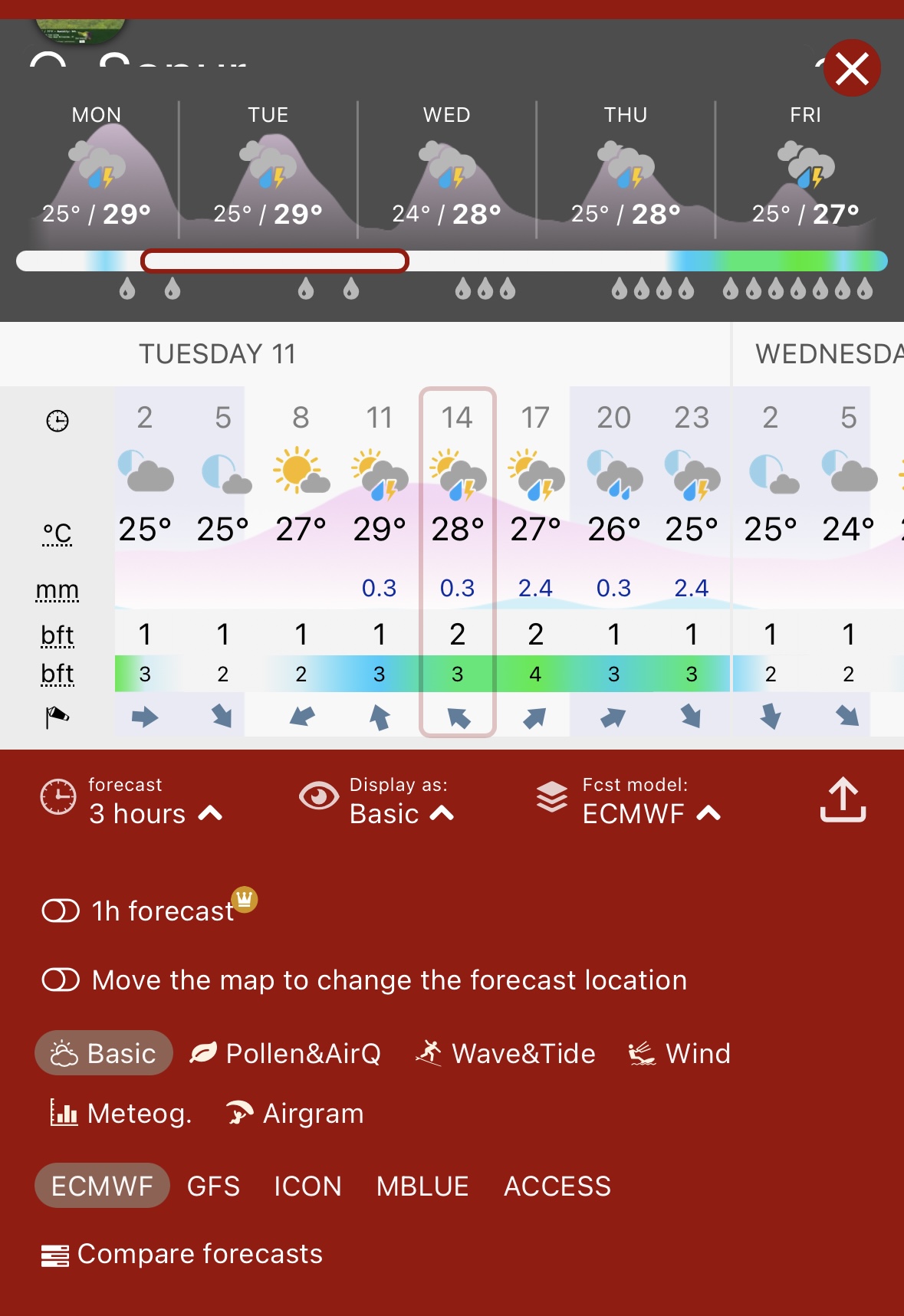Close the forecast panel
Screen dimensions: 904x1316
click(851, 68)
